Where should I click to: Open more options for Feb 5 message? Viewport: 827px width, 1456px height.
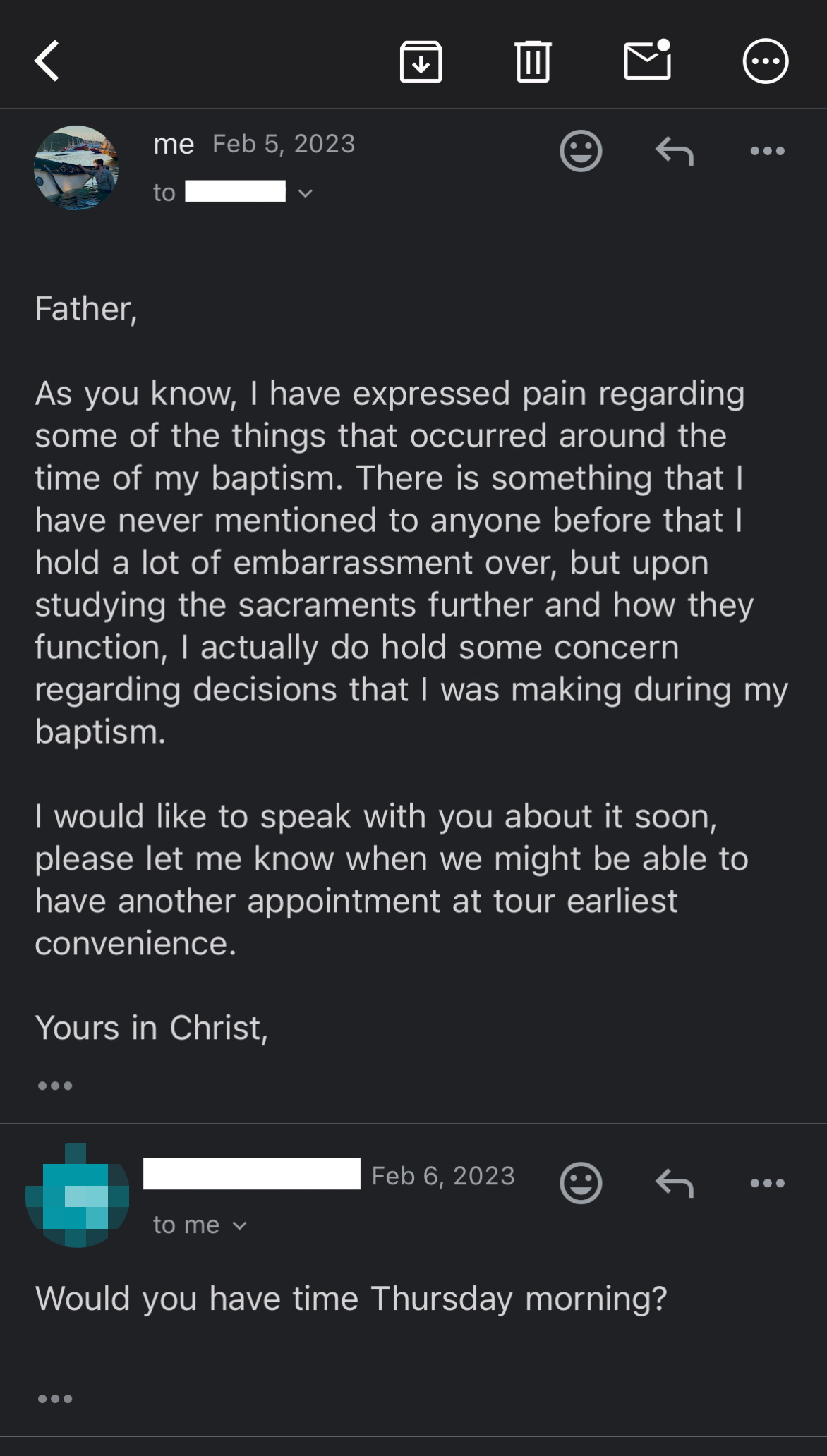click(x=767, y=151)
